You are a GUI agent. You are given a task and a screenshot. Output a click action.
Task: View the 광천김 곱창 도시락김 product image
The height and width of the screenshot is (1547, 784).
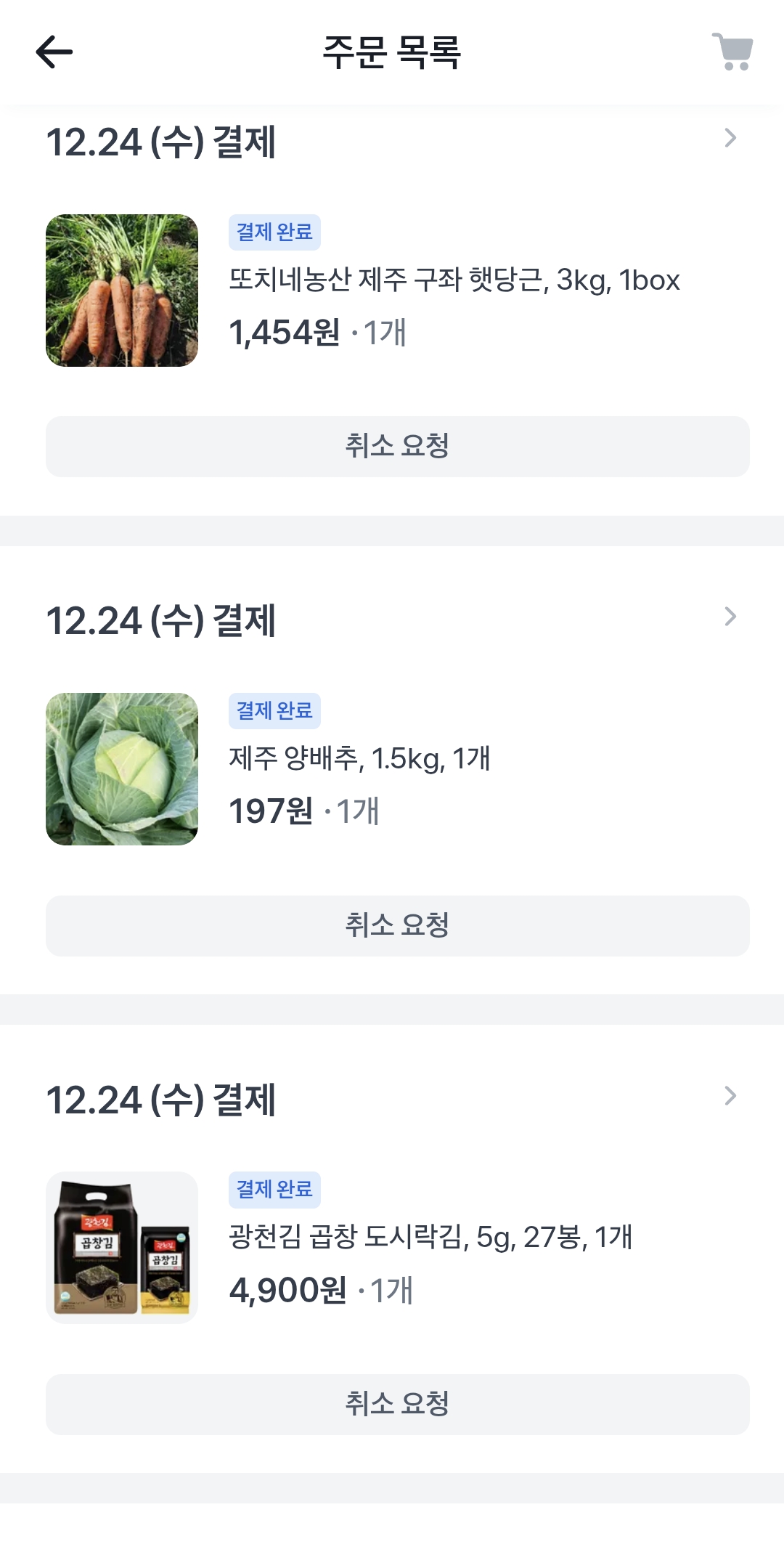[x=122, y=1248]
